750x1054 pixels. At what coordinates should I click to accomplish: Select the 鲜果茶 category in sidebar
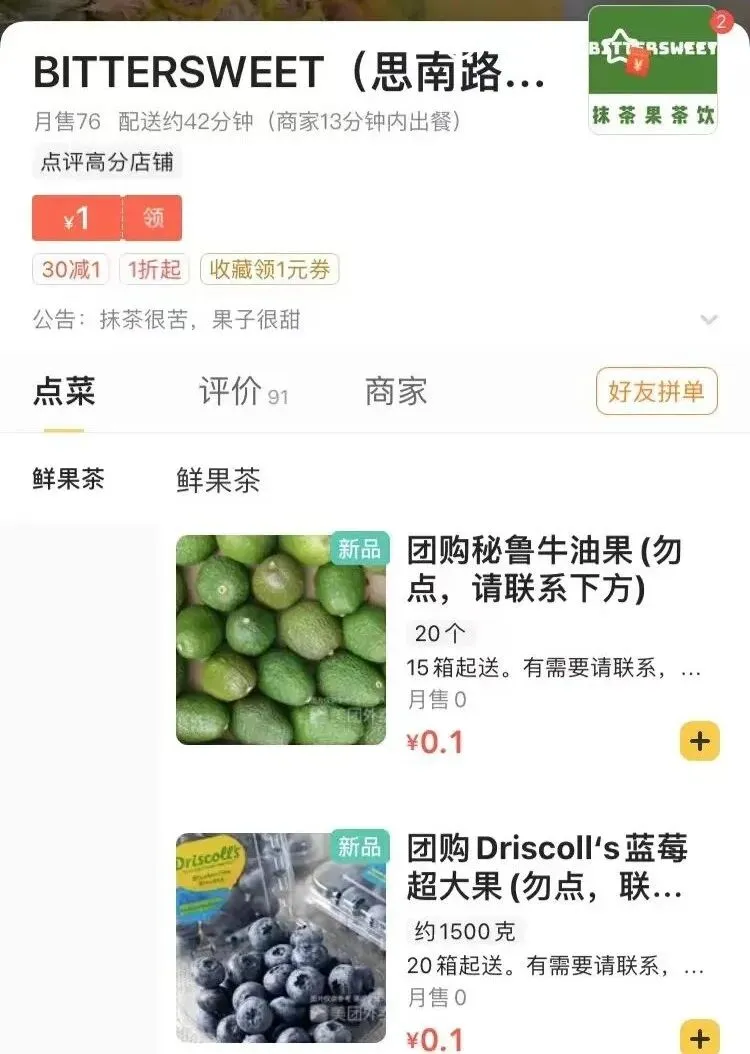point(68,479)
